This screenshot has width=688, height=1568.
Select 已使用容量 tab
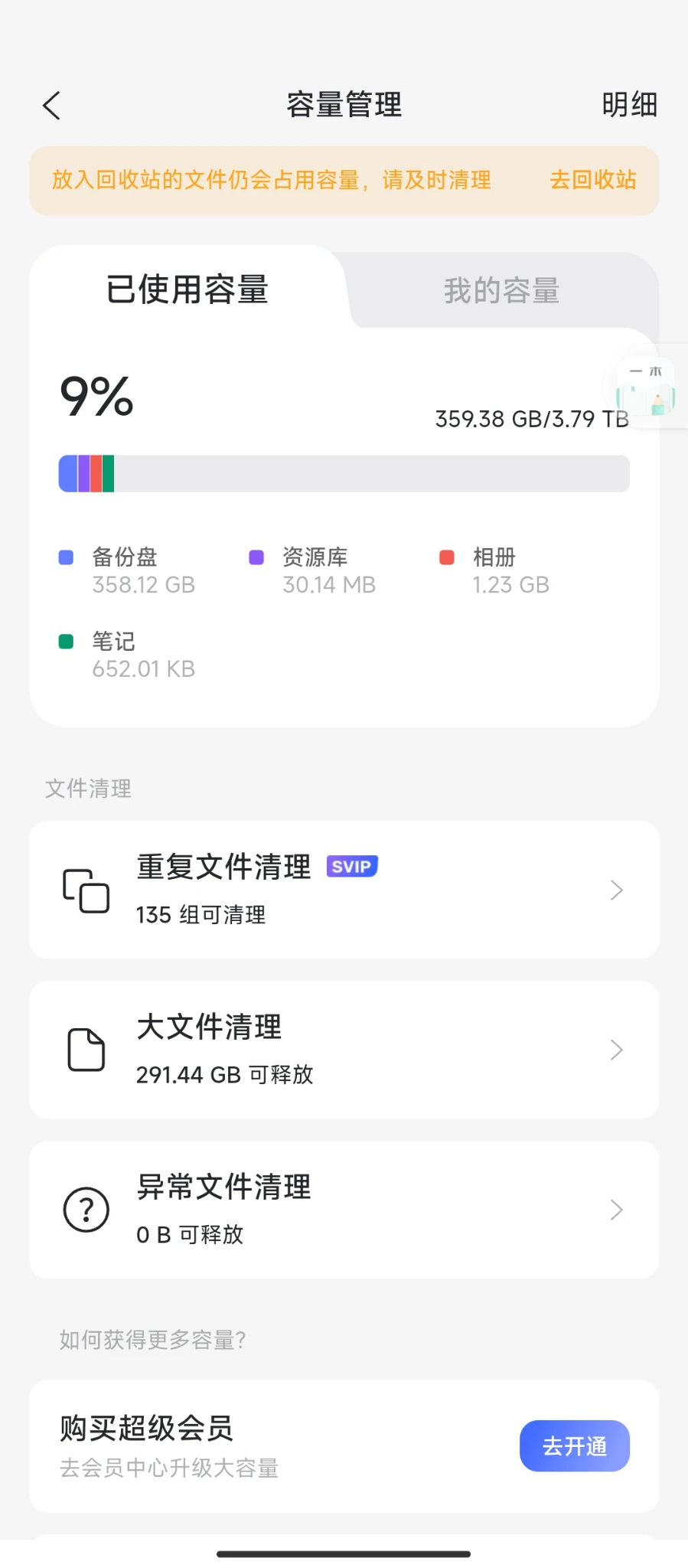(x=187, y=289)
